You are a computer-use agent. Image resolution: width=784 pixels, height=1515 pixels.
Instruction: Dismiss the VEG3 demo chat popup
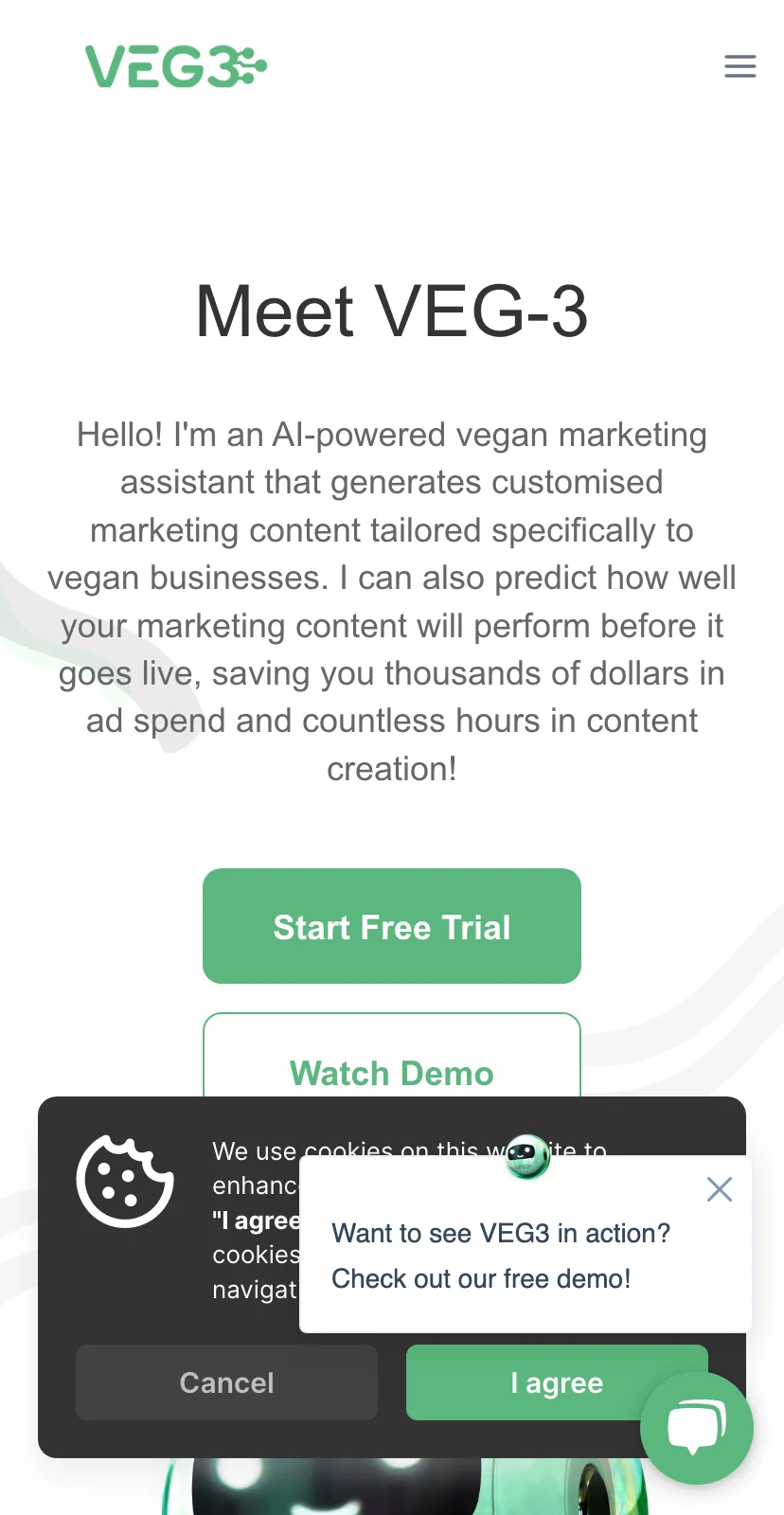point(720,1189)
